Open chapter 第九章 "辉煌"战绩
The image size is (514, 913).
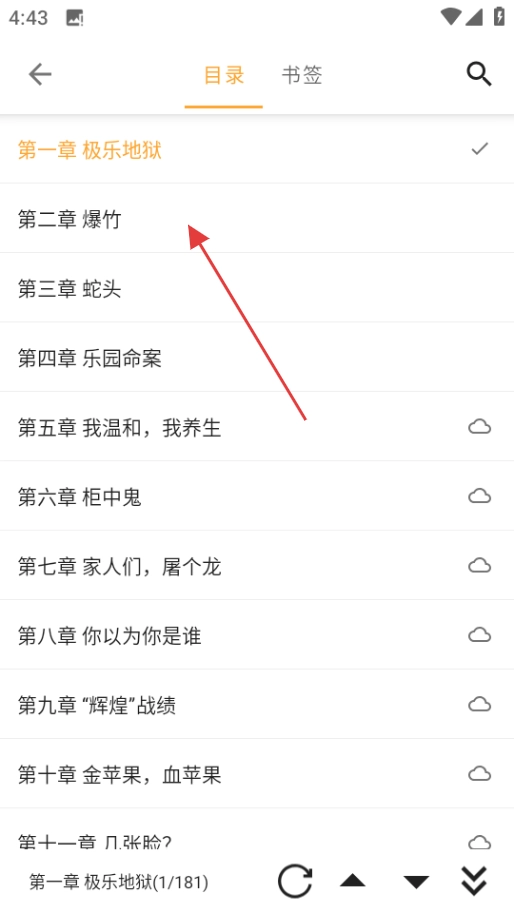pos(257,705)
